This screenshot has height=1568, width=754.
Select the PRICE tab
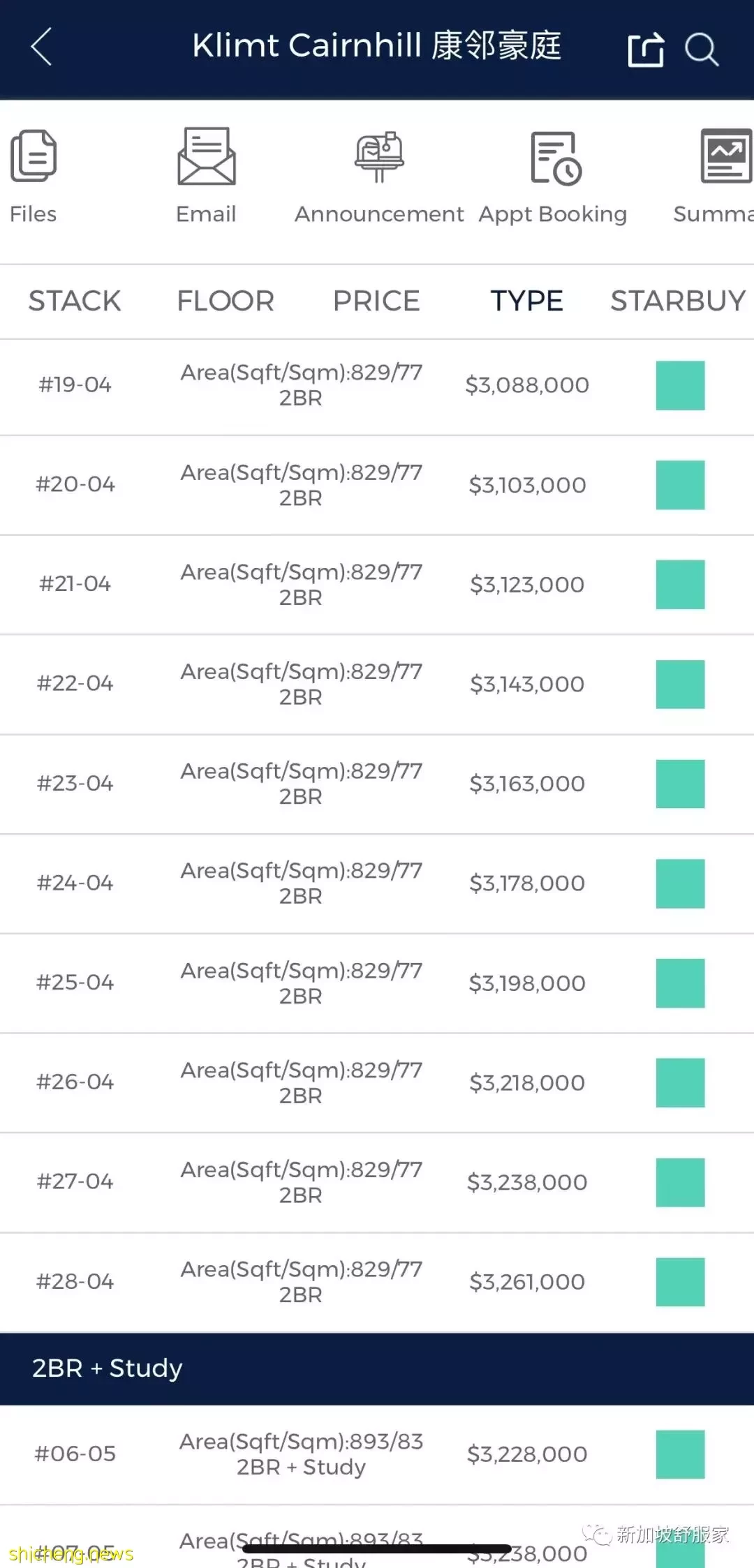[376, 301]
